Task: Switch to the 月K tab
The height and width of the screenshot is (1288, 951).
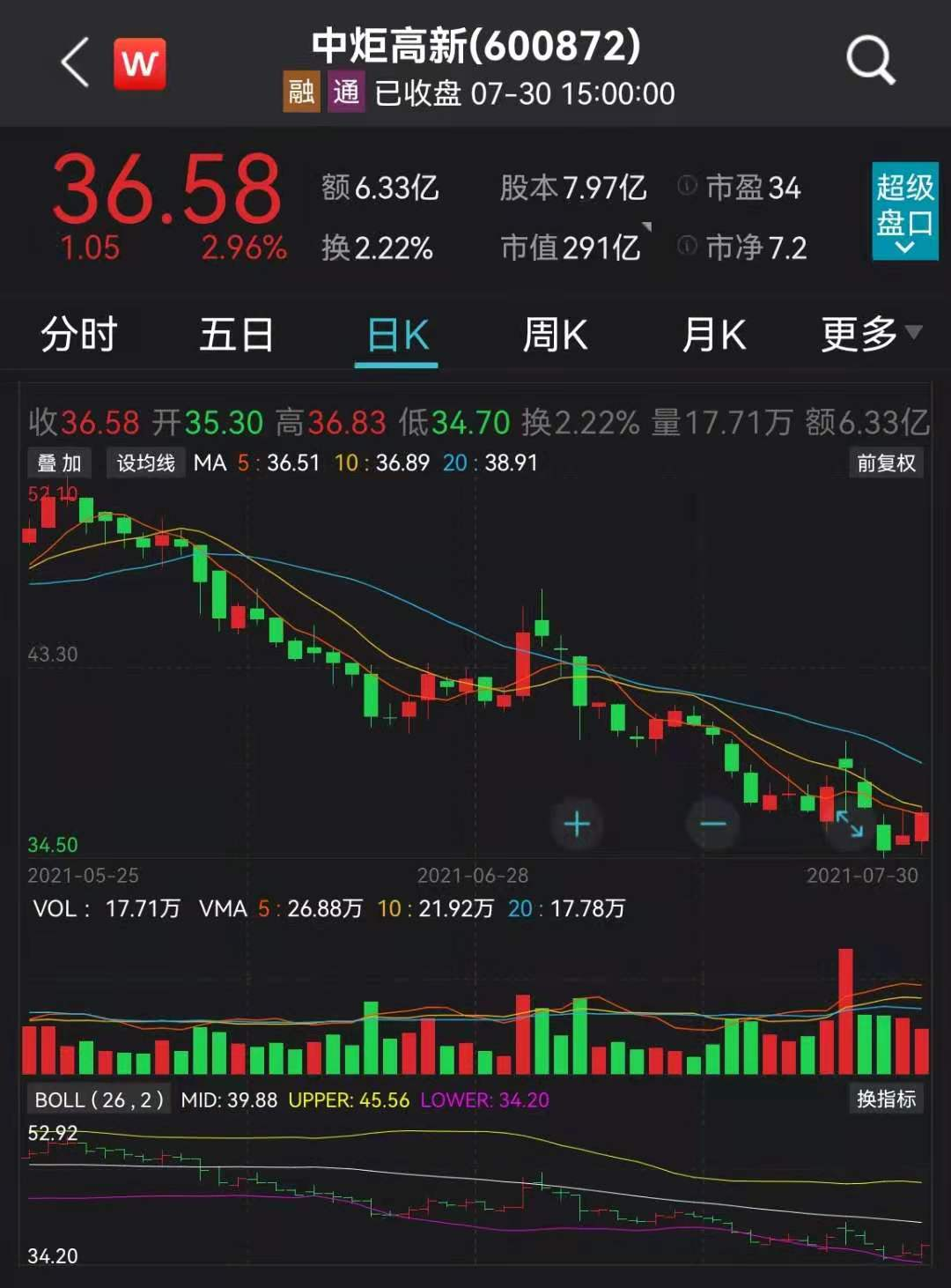Action: 713,336
